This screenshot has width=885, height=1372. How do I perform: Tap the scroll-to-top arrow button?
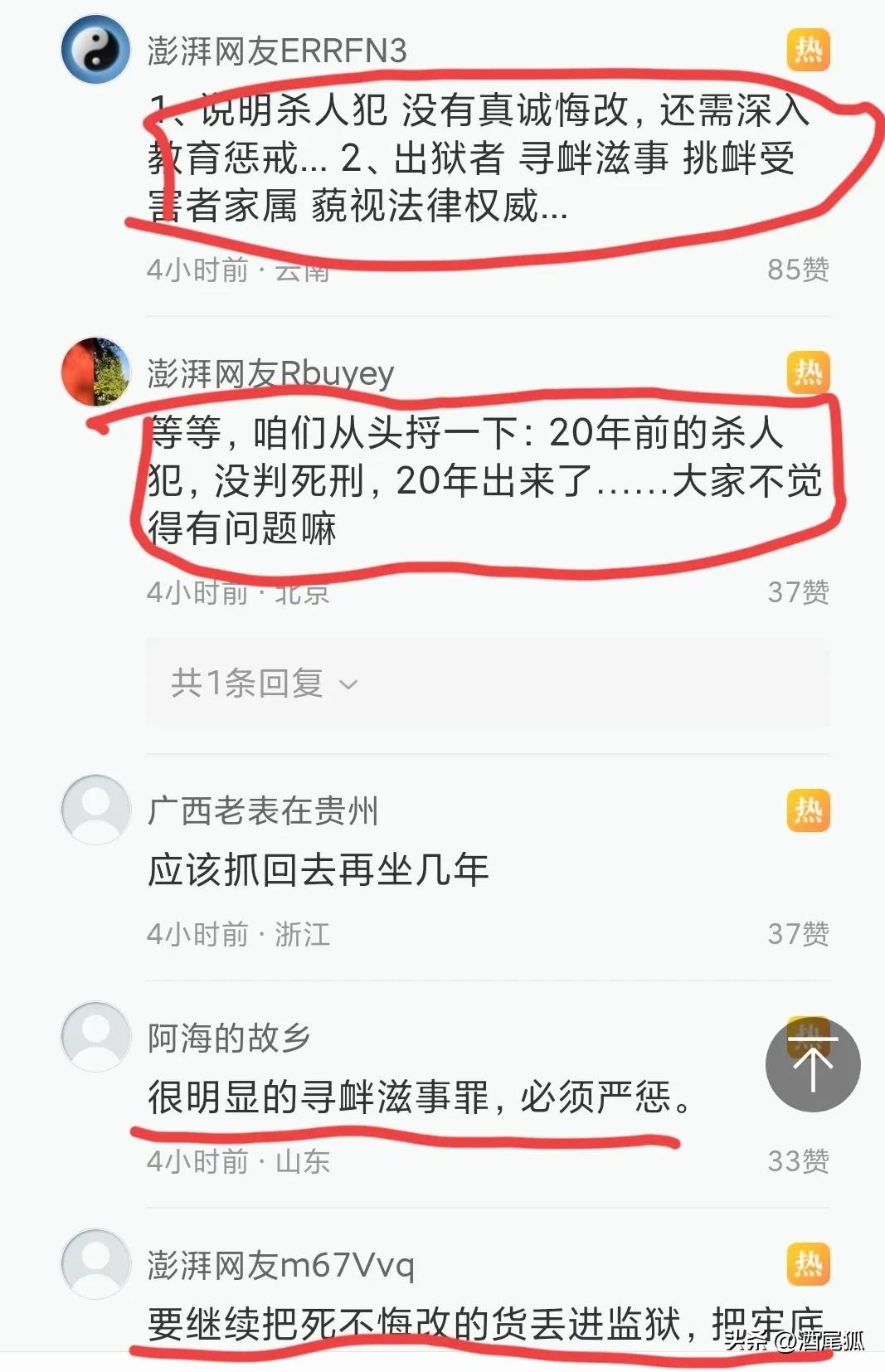click(812, 1065)
